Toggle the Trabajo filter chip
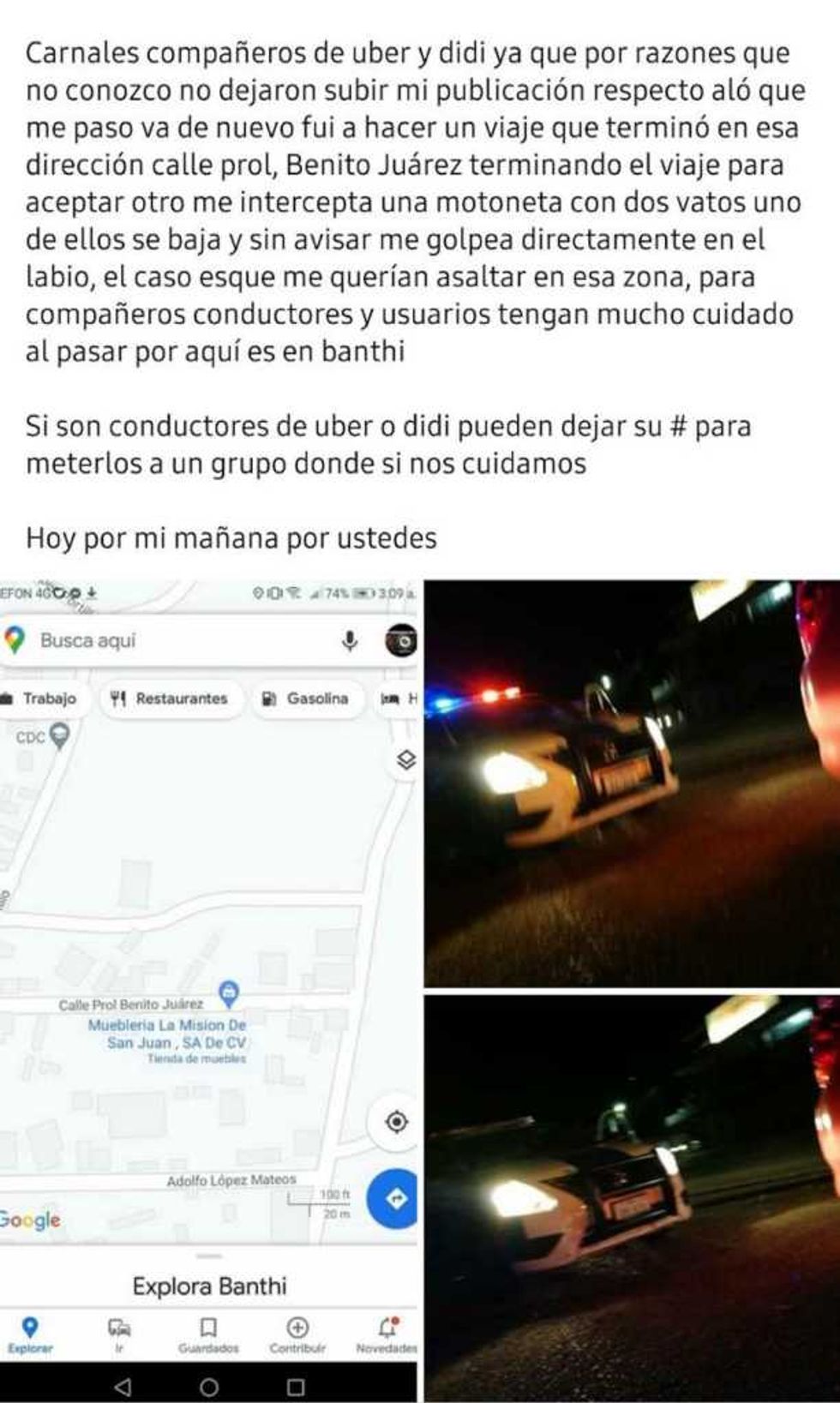The width and height of the screenshot is (840, 1403). coord(50,699)
